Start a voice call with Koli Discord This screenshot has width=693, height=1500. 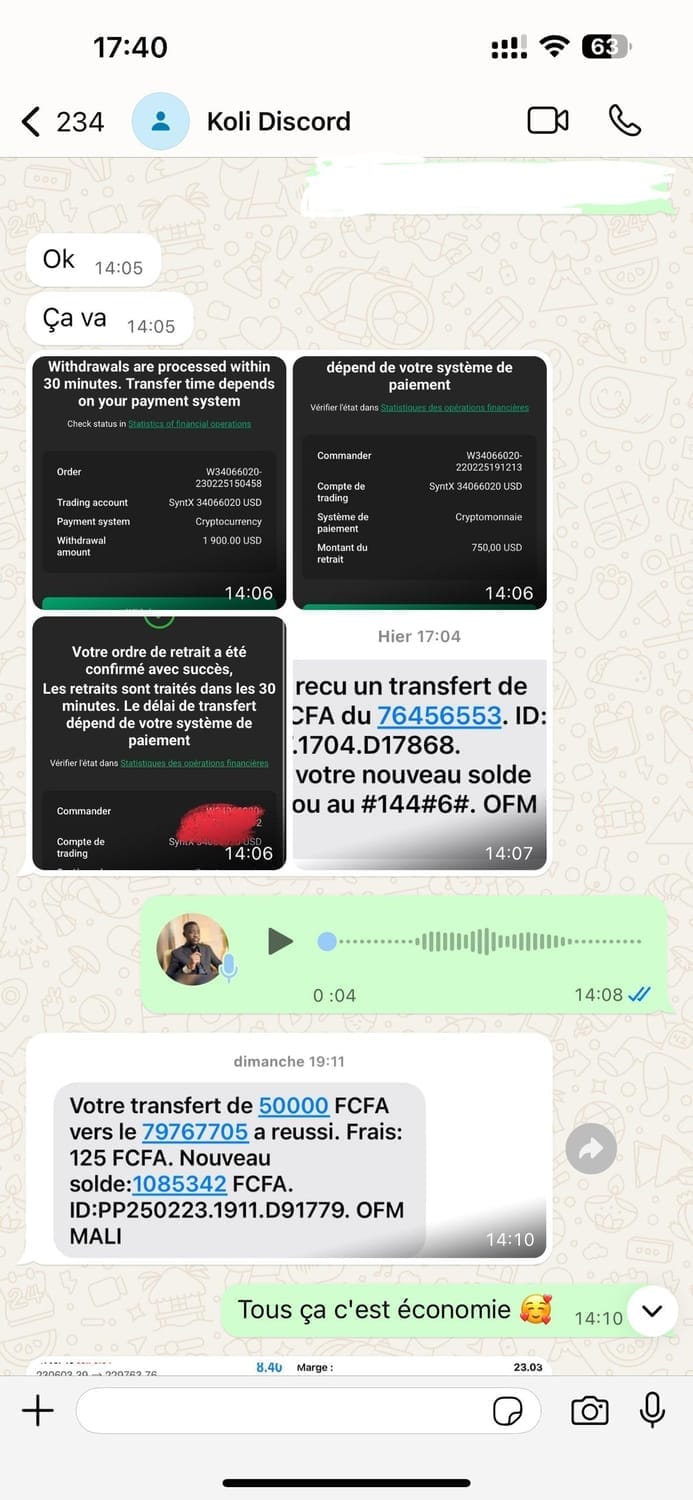coord(625,121)
